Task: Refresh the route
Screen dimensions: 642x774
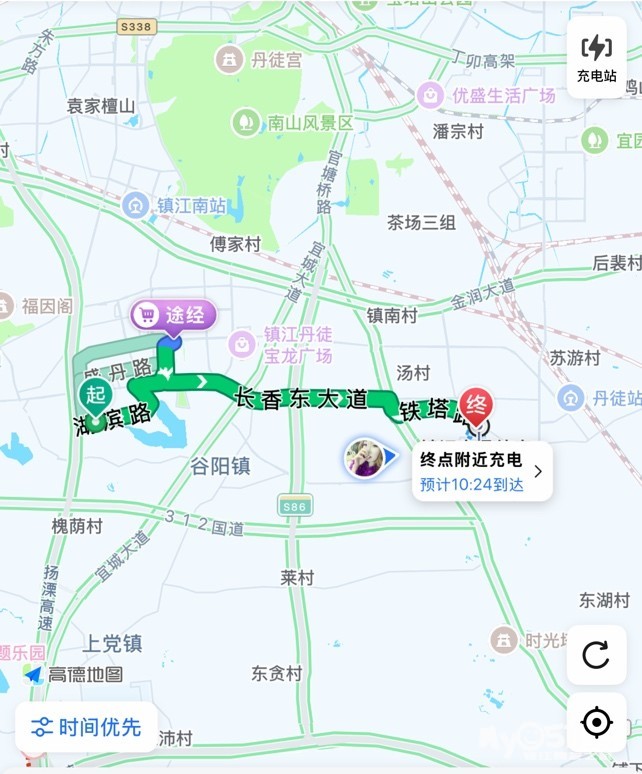Action: pyautogui.click(x=596, y=655)
